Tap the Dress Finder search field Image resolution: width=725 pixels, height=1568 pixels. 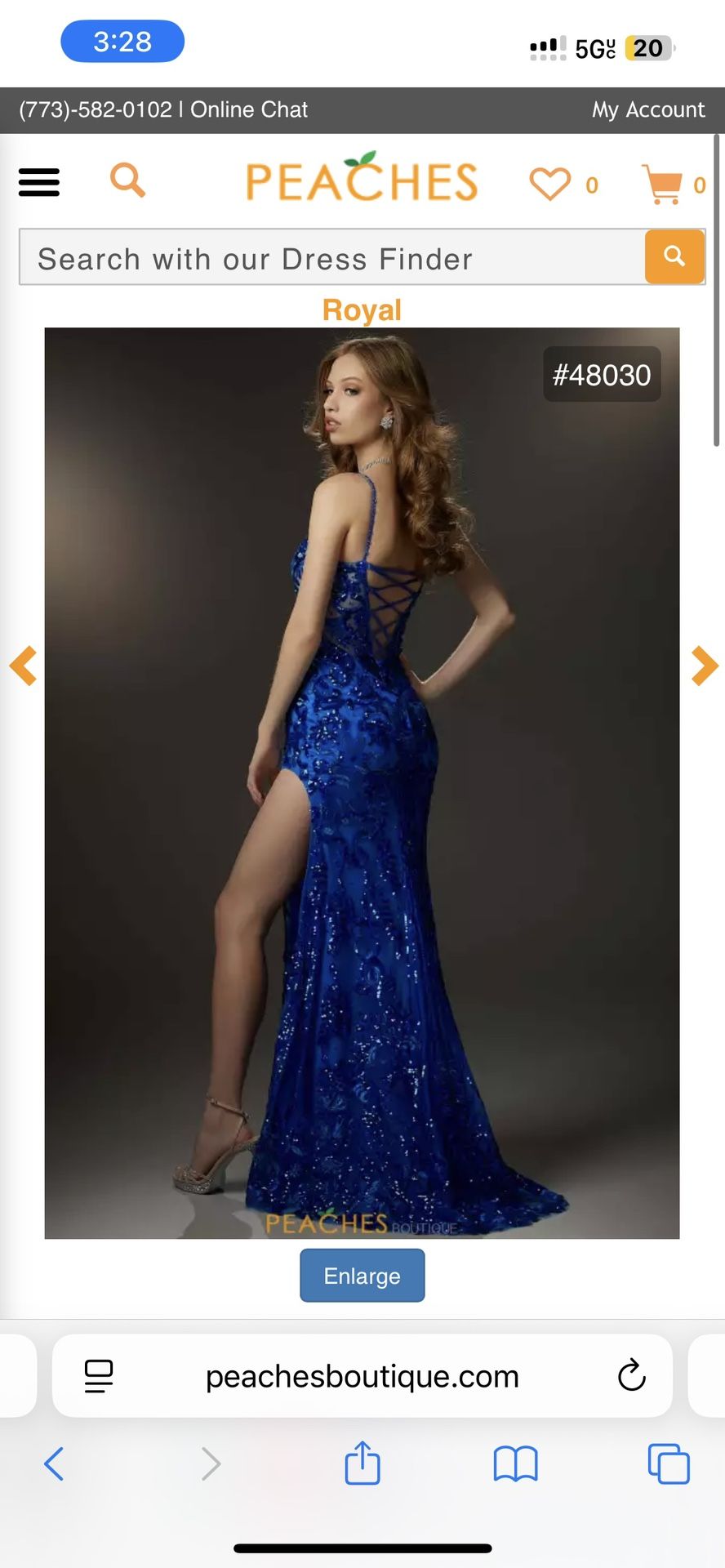[x=332, y=257]
